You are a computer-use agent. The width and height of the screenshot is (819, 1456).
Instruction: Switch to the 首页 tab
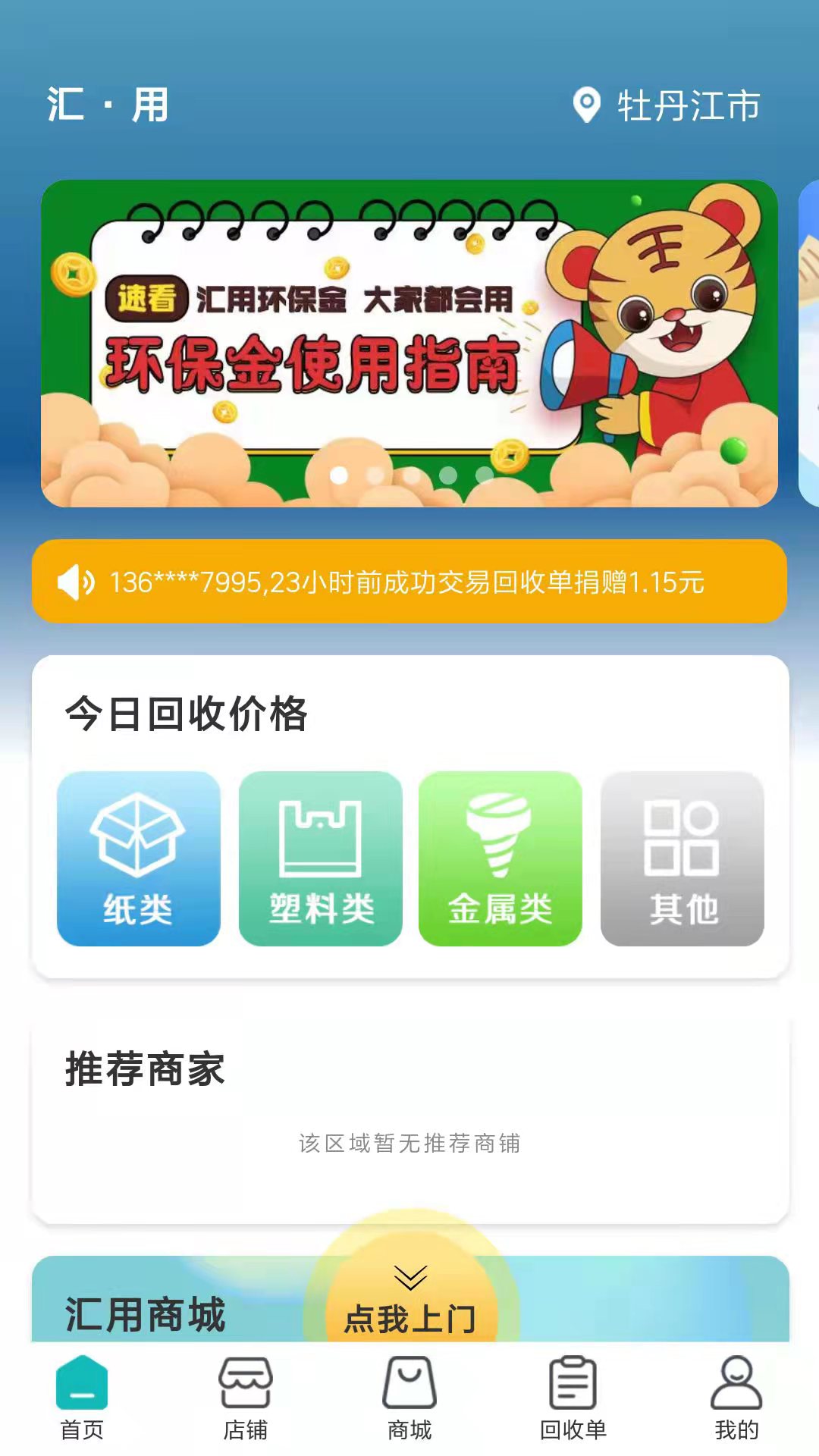tap(82, 1398)
